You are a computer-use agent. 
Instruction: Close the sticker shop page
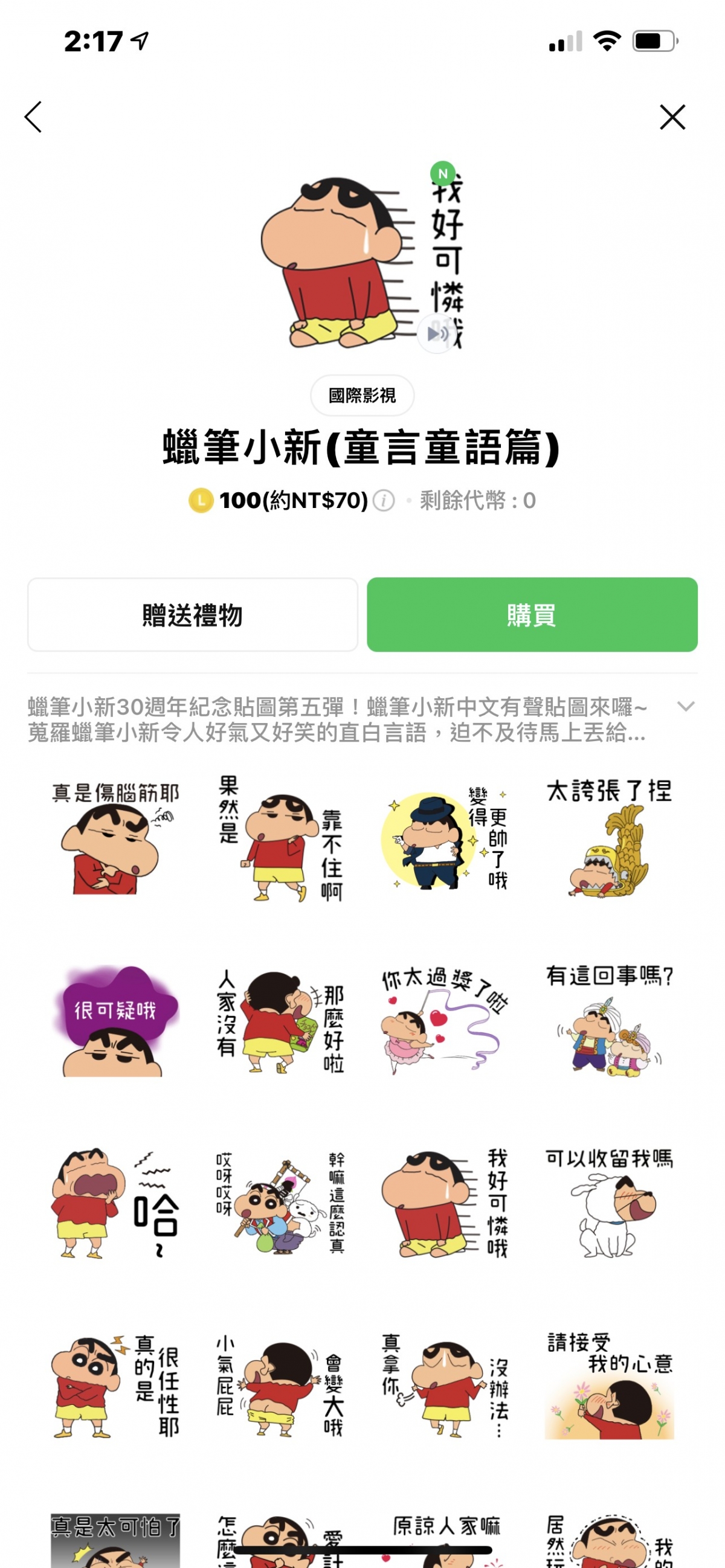click(x=672, y=117)
